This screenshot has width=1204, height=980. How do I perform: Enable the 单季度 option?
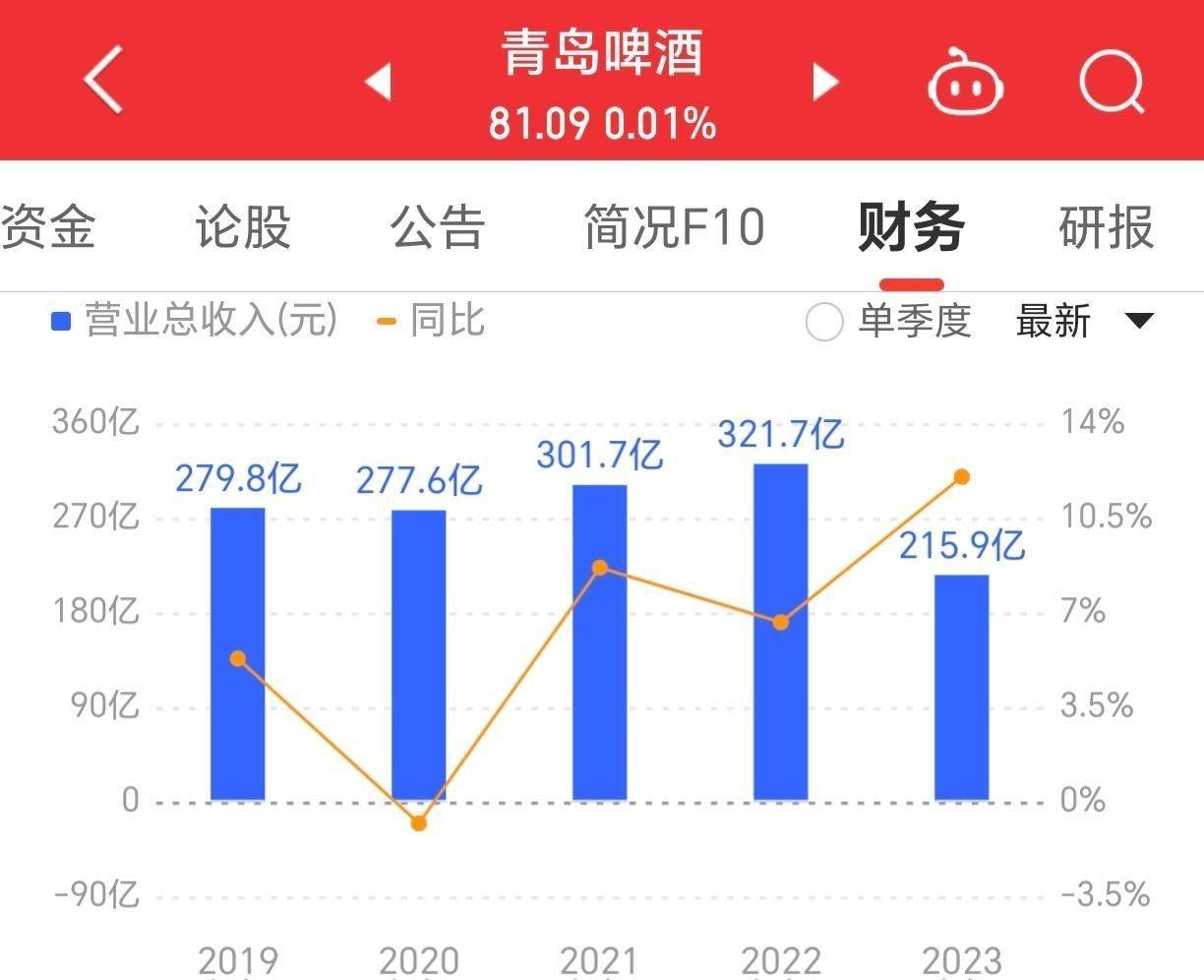824,322
